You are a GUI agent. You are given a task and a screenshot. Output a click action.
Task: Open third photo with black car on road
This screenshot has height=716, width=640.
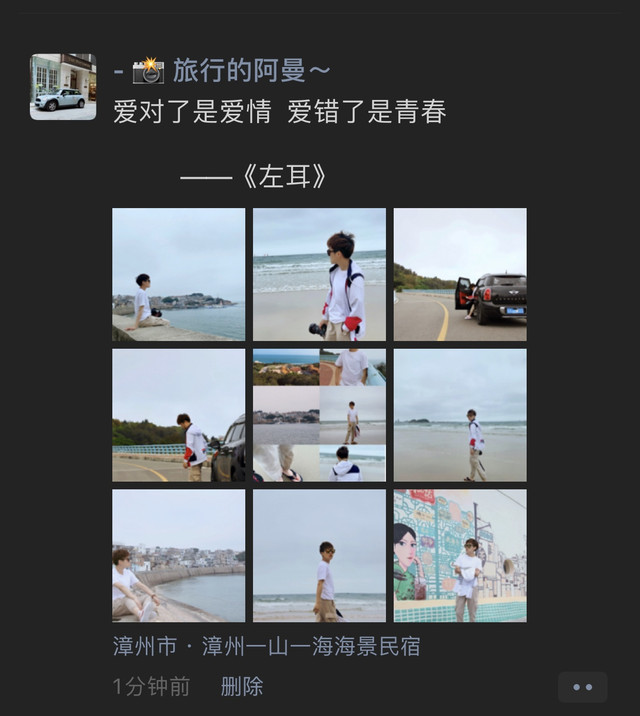tap(460, 274)
